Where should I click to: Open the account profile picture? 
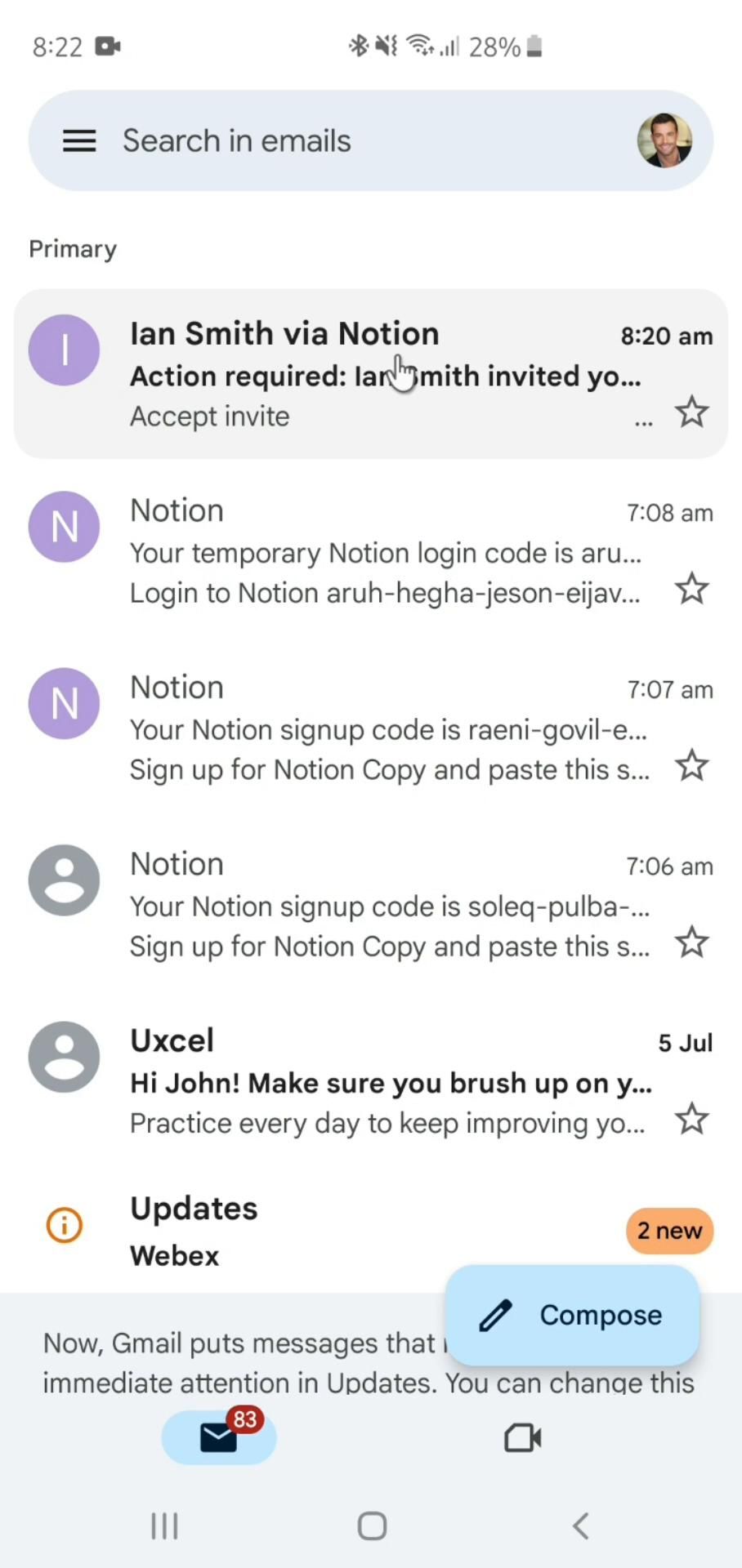click(664, 140)
